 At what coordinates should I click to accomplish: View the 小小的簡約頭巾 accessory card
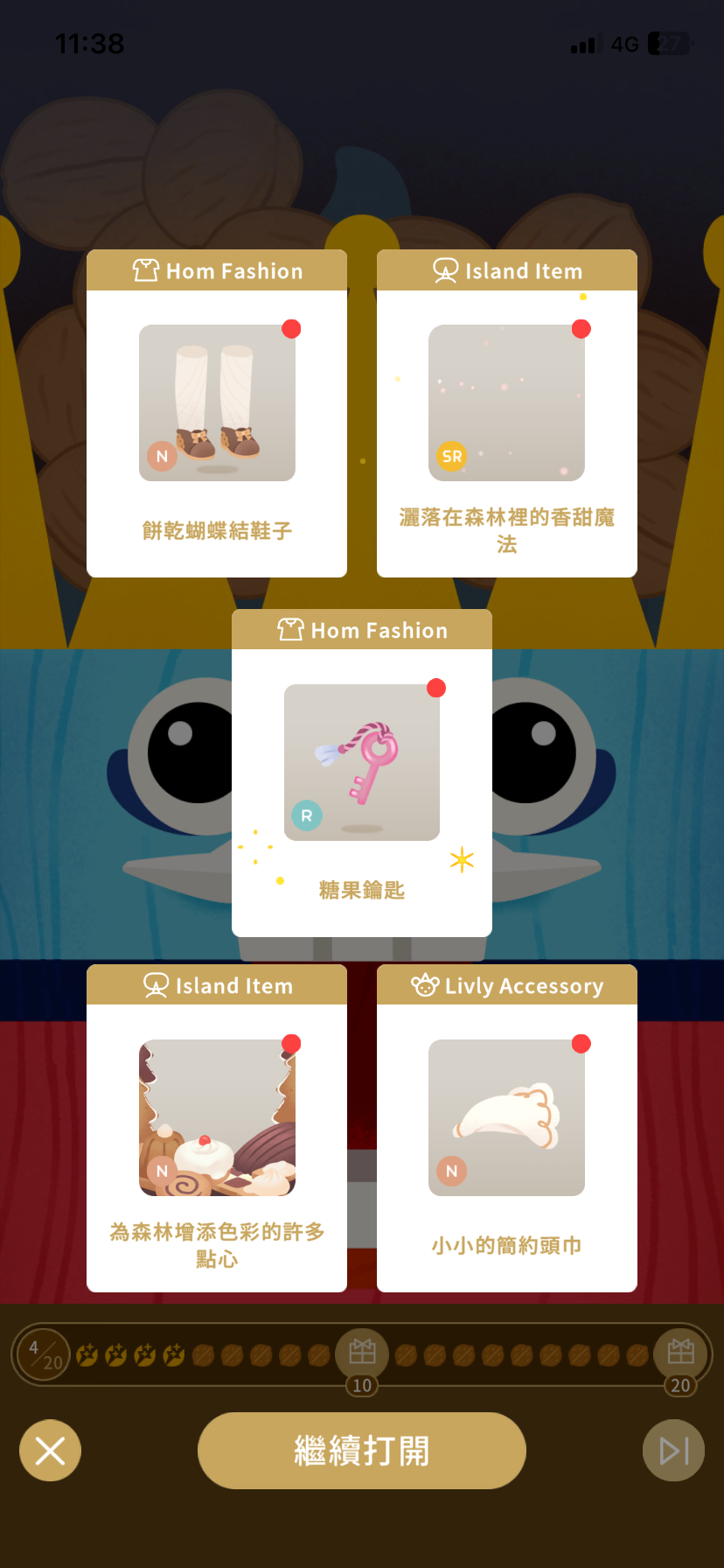click(x=506, y=1127)
